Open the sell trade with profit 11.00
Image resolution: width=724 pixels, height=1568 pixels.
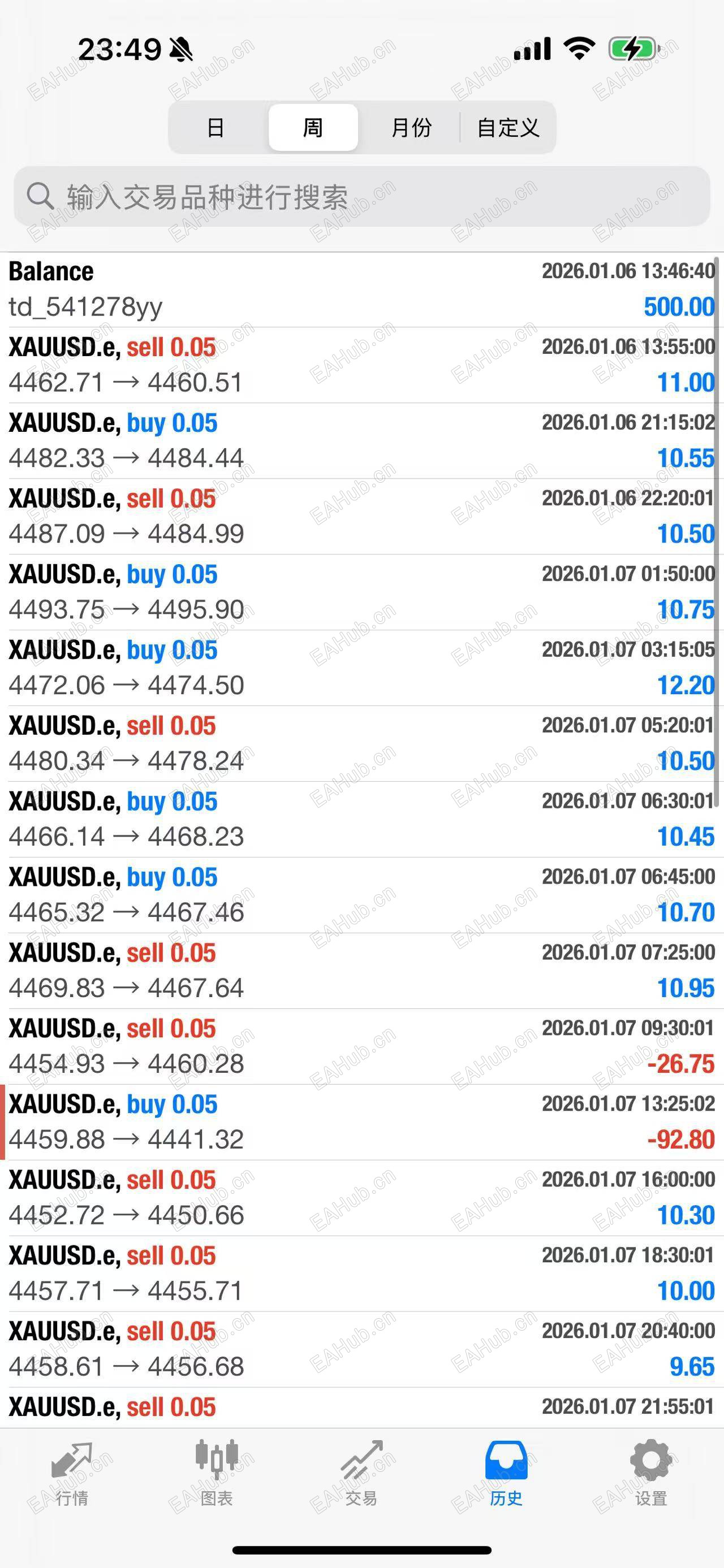[x=361, y=365]
